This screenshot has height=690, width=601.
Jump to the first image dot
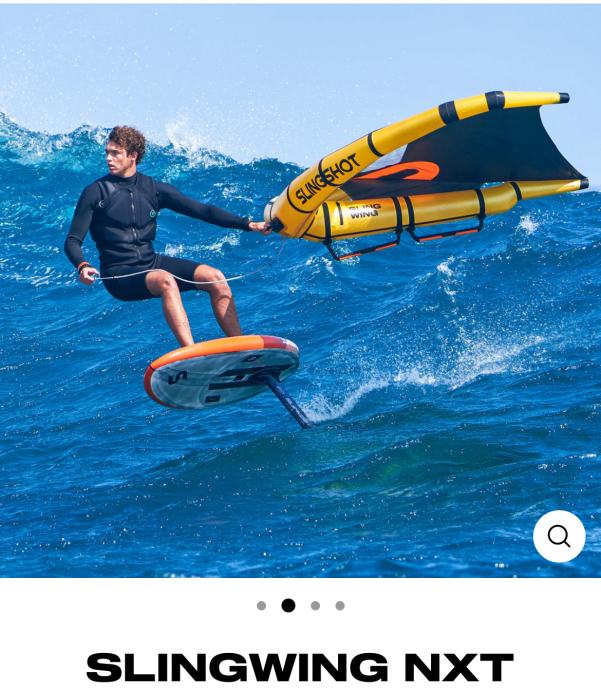click(262, 605)
